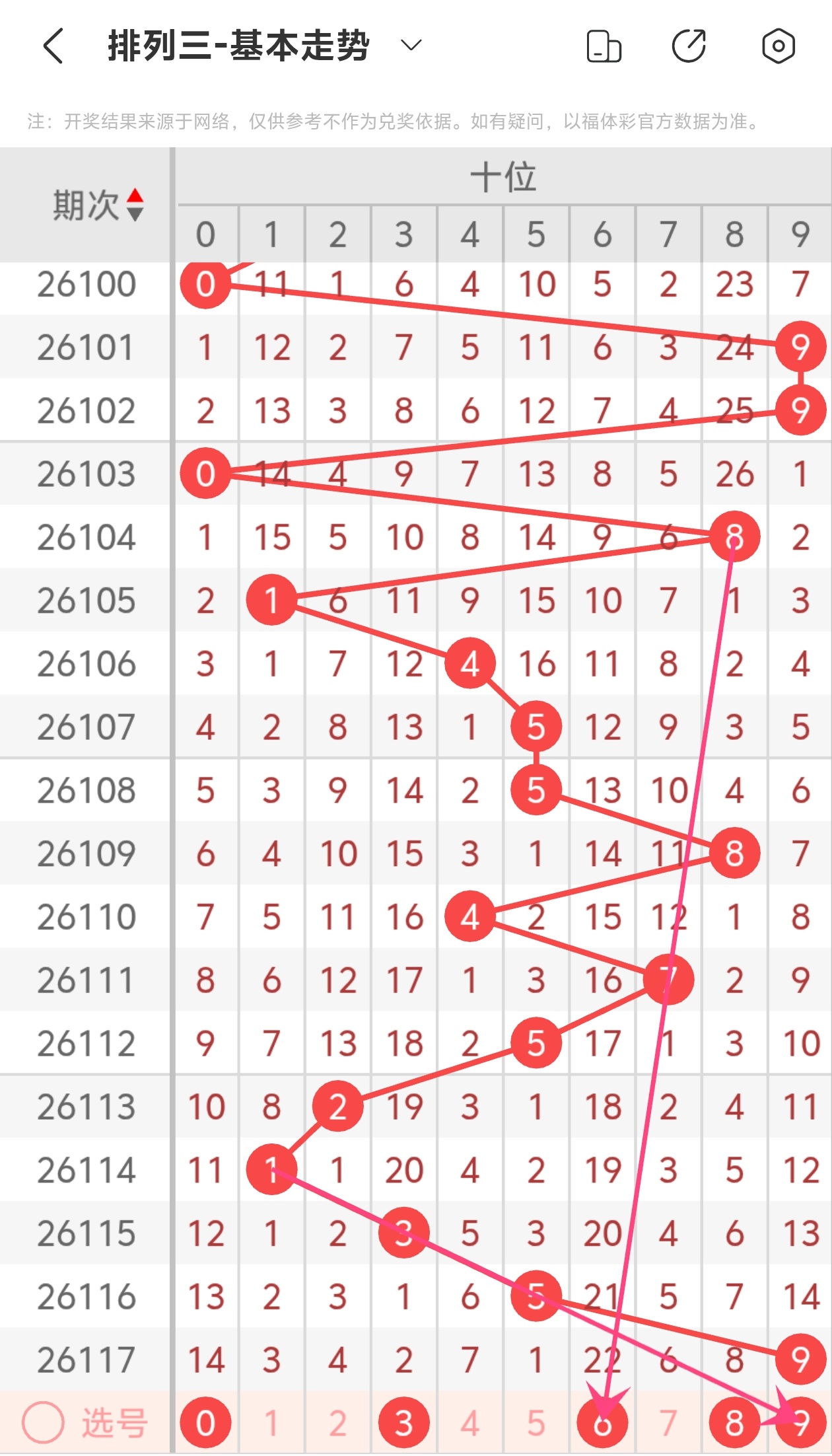This screenshot has width=832, height=1456.
Task: Deselect number 0 in the 选号 row
Action: (x=205, y=1423)
